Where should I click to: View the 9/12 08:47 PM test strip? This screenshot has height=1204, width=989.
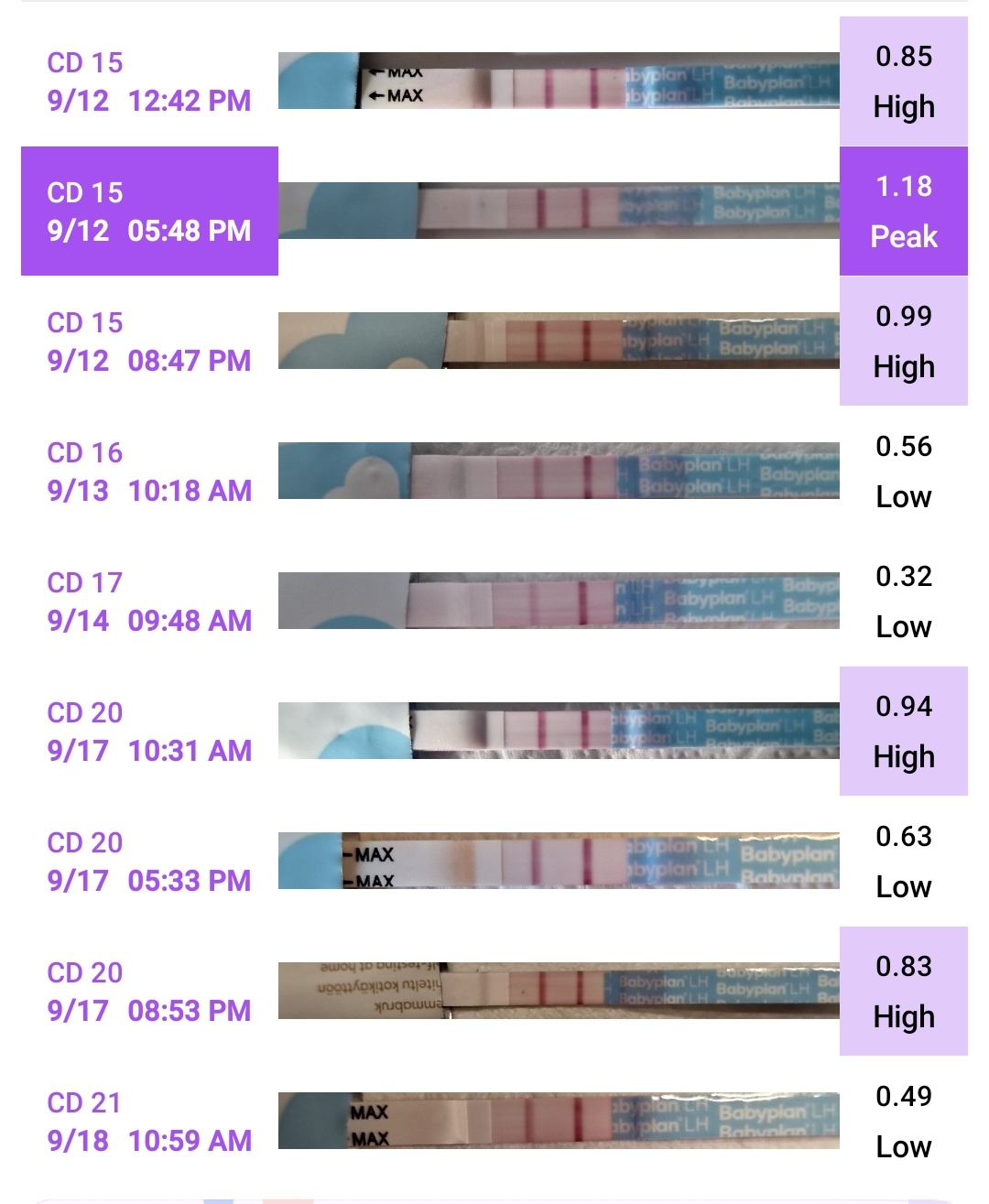[x=559, y=341]
